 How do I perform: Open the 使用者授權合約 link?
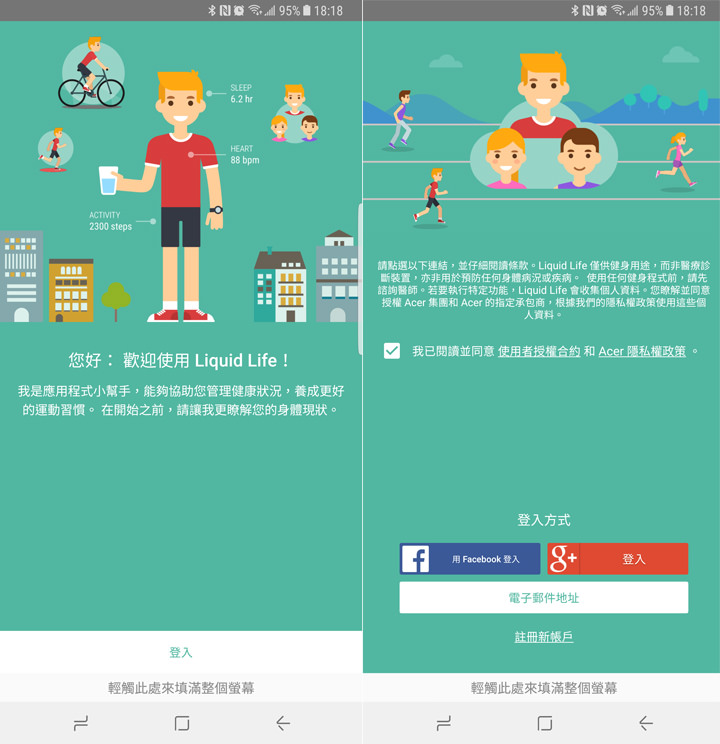click(539, 352)
